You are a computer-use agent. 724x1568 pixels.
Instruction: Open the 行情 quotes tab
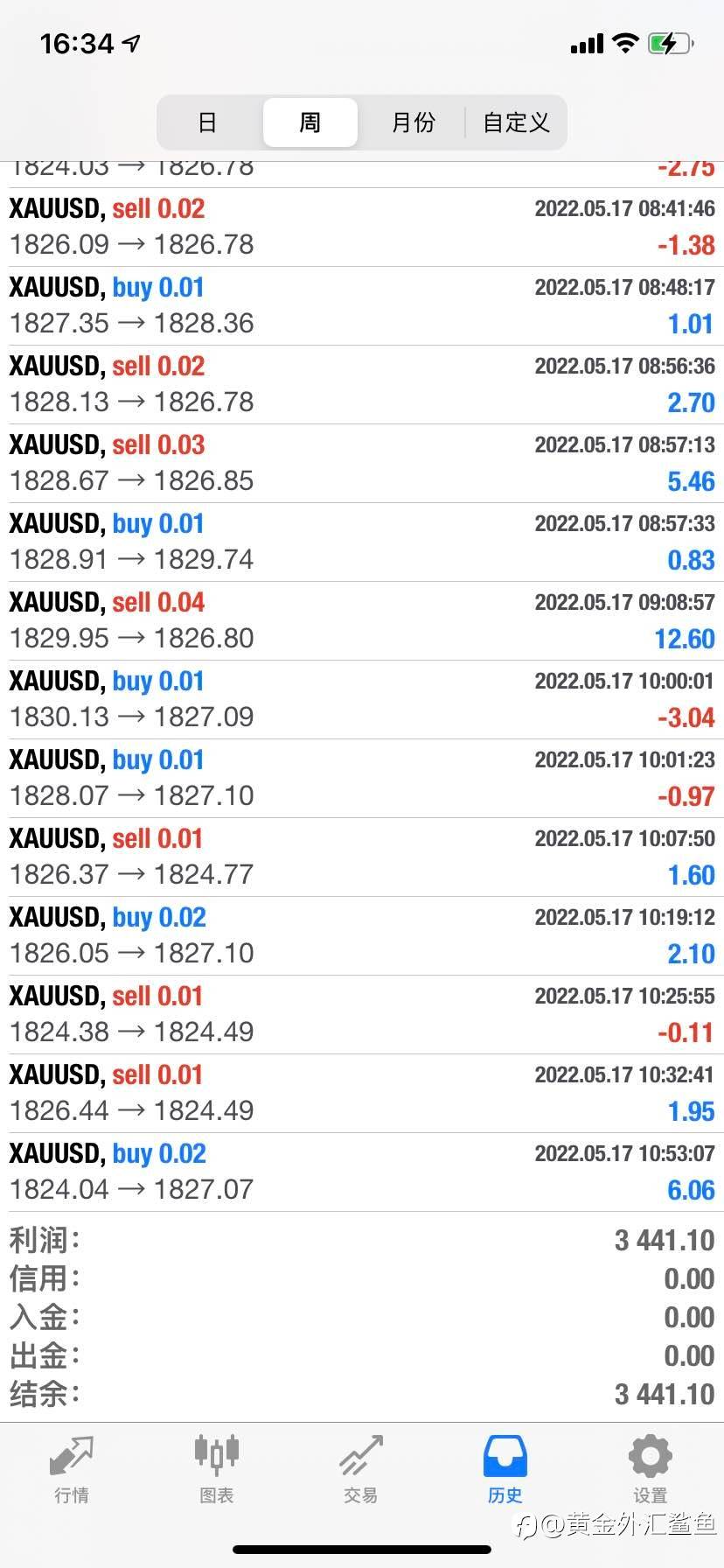coord(72,1470)
